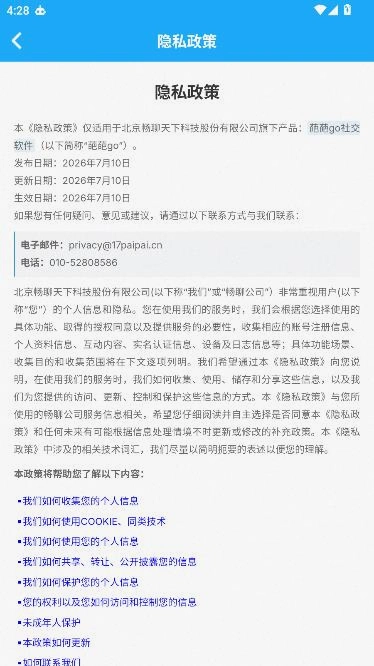Image resolution: width=374 pixels, height=666 pixels.
Task: Go back using the top-left arrow
Action: click(17, 41)
